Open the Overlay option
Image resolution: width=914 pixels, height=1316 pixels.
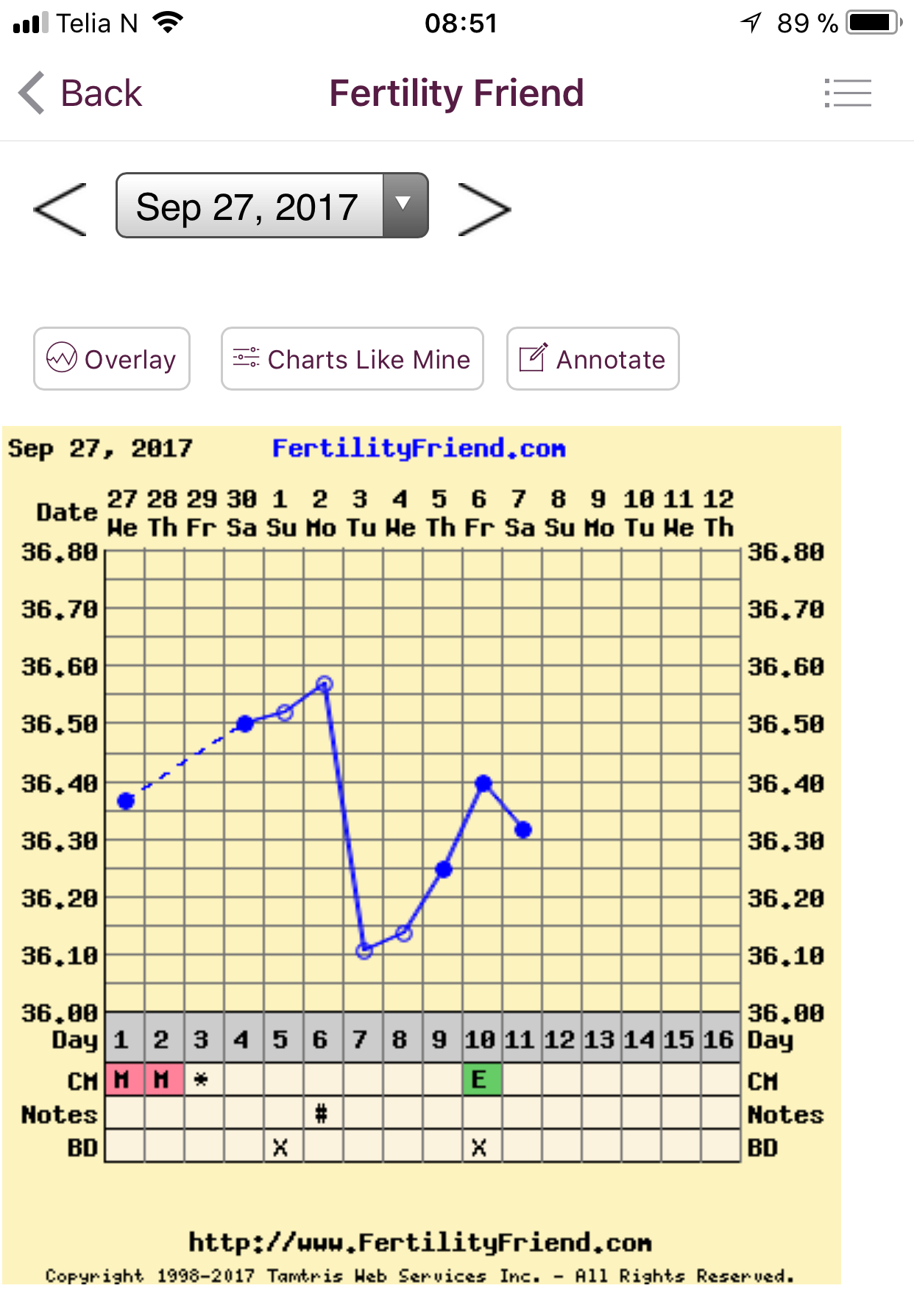pyautogui.click(x=112, y=359)
